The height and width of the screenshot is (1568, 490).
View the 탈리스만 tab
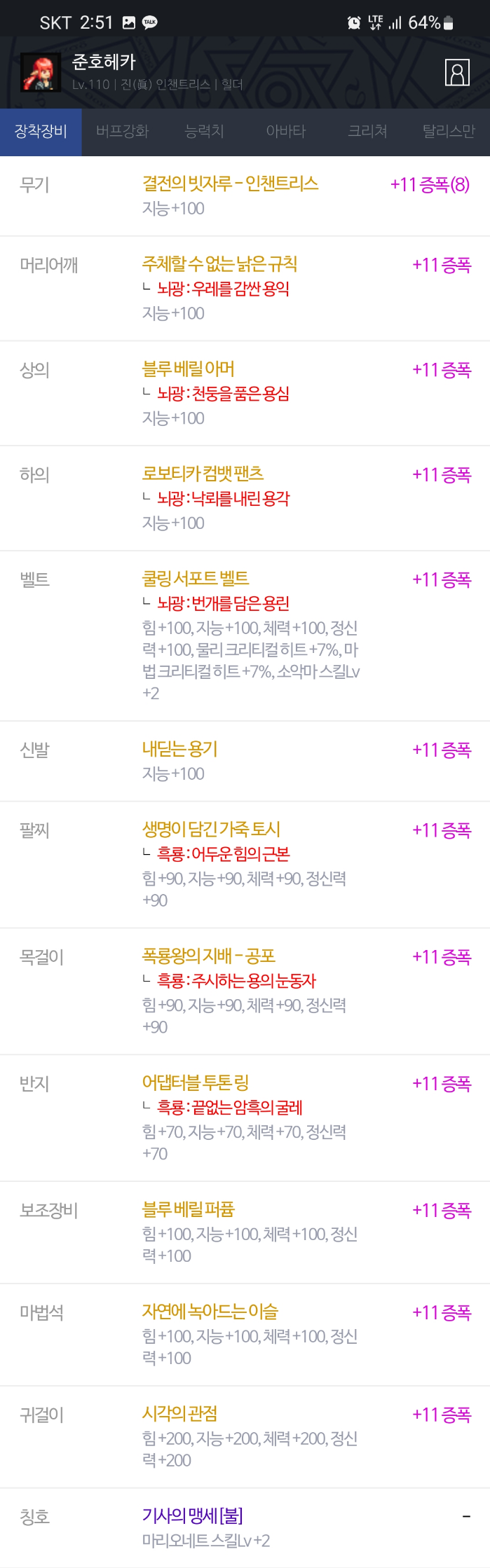click(449, 132)
